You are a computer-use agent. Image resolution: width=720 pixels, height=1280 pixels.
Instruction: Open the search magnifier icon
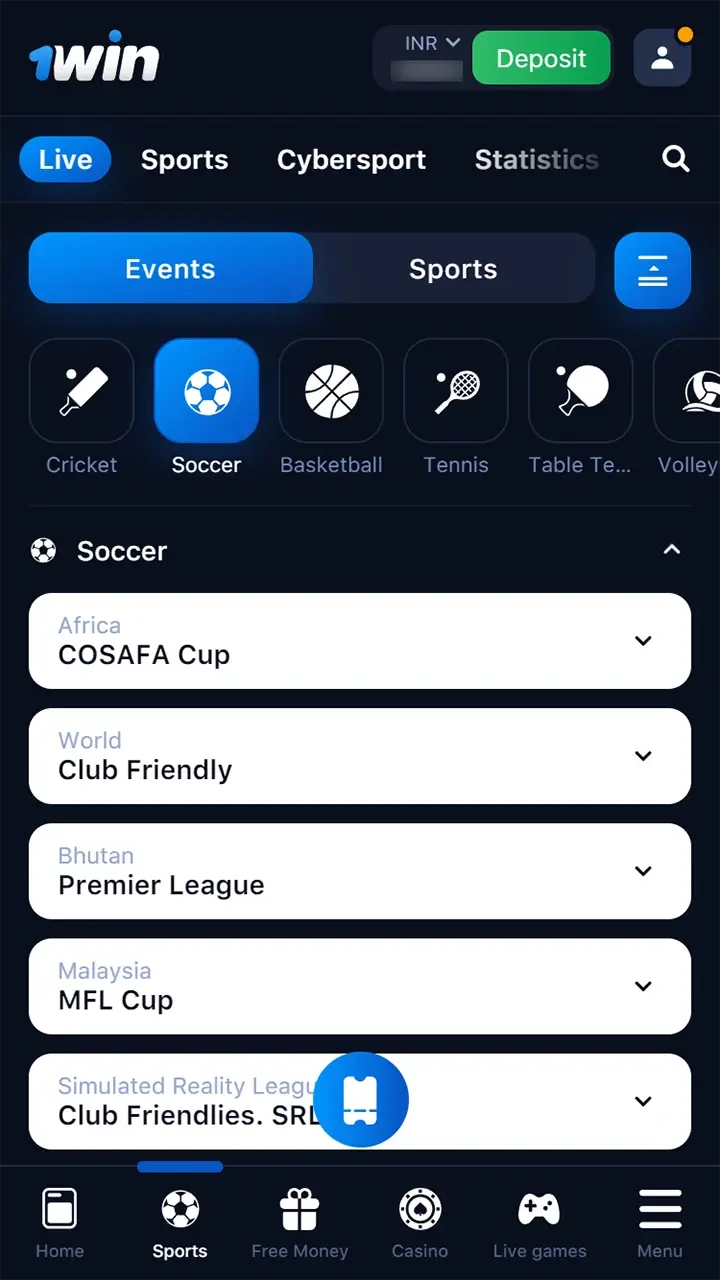676,159
